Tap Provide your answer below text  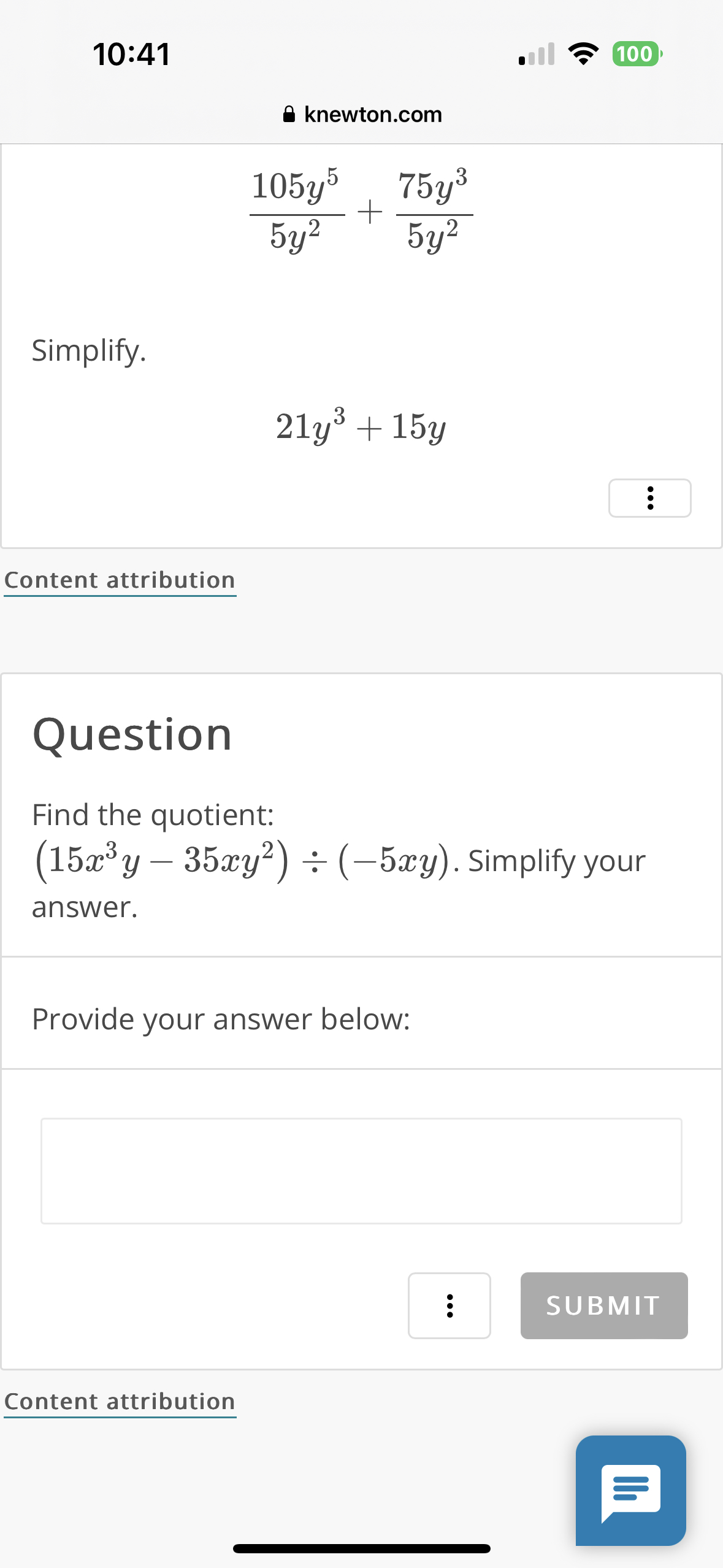[221, 1018]
